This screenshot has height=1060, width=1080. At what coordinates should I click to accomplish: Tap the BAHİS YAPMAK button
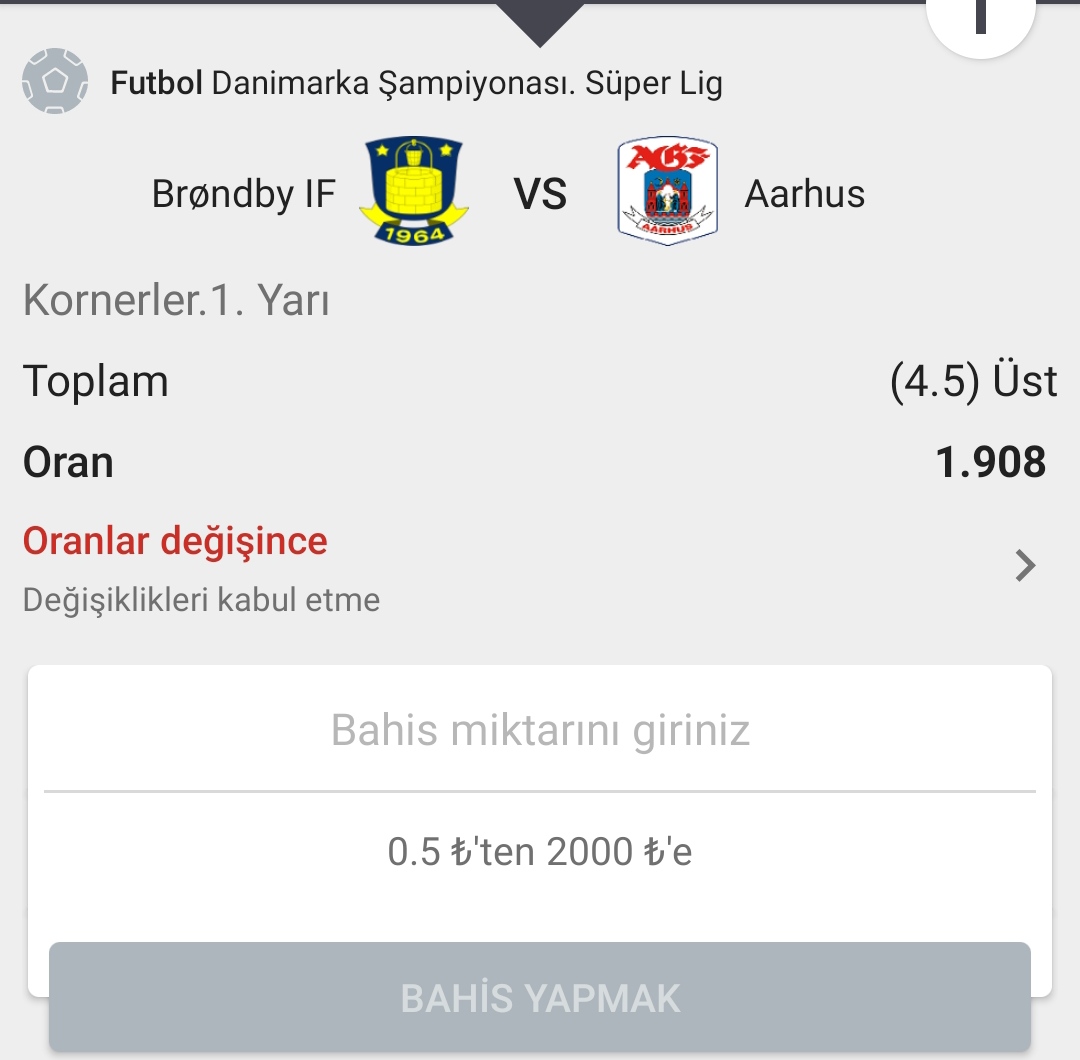point(540,997)
